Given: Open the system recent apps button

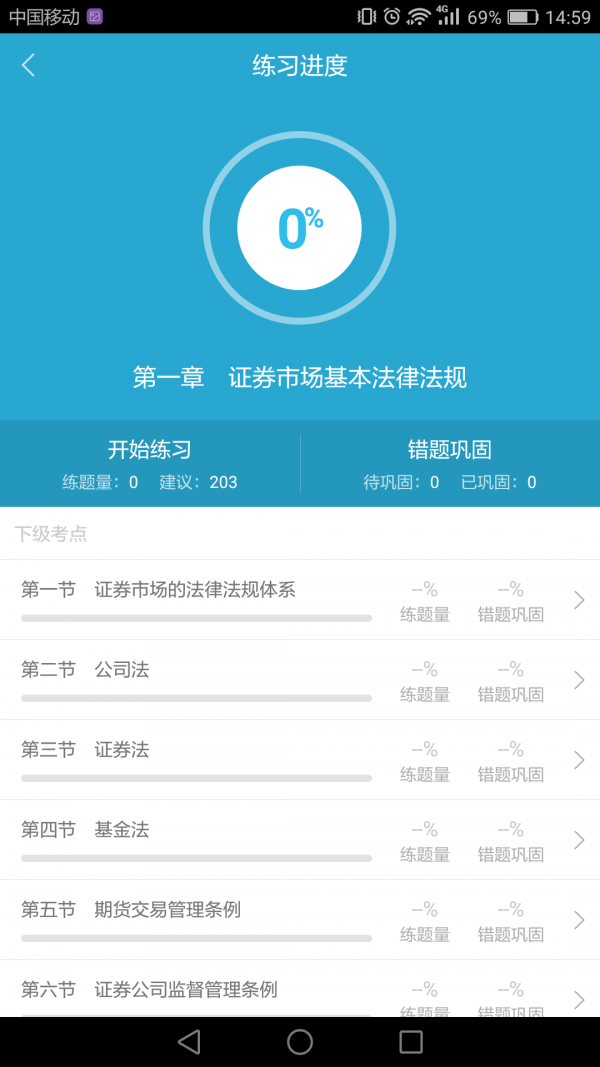Looking at the screenshot, I should tap(411, 1042).
